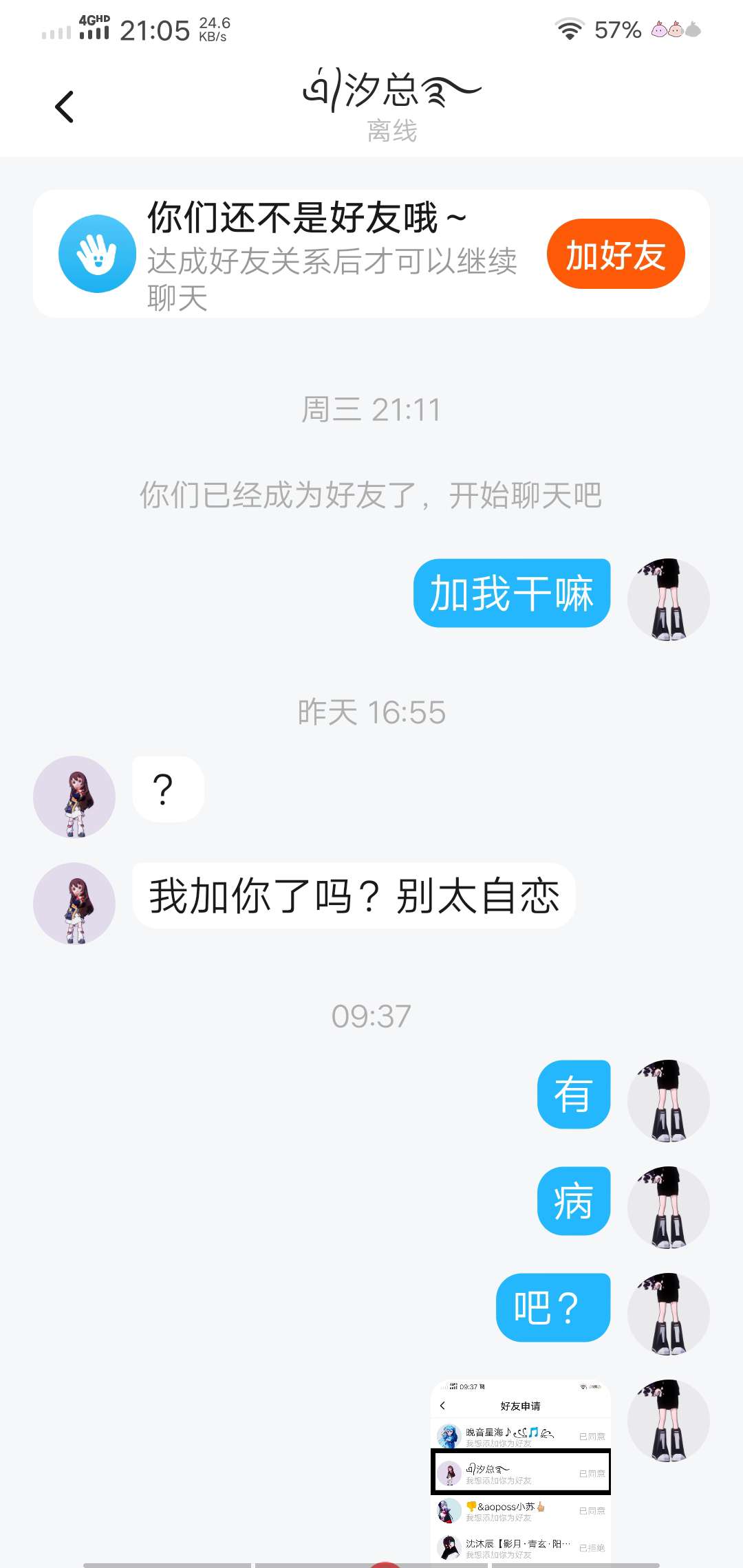Image resolution: width=743 pixels, height=1568 pixels.
Task: Open the friend-request screenshot image in chat
Action: [521, 1472]
